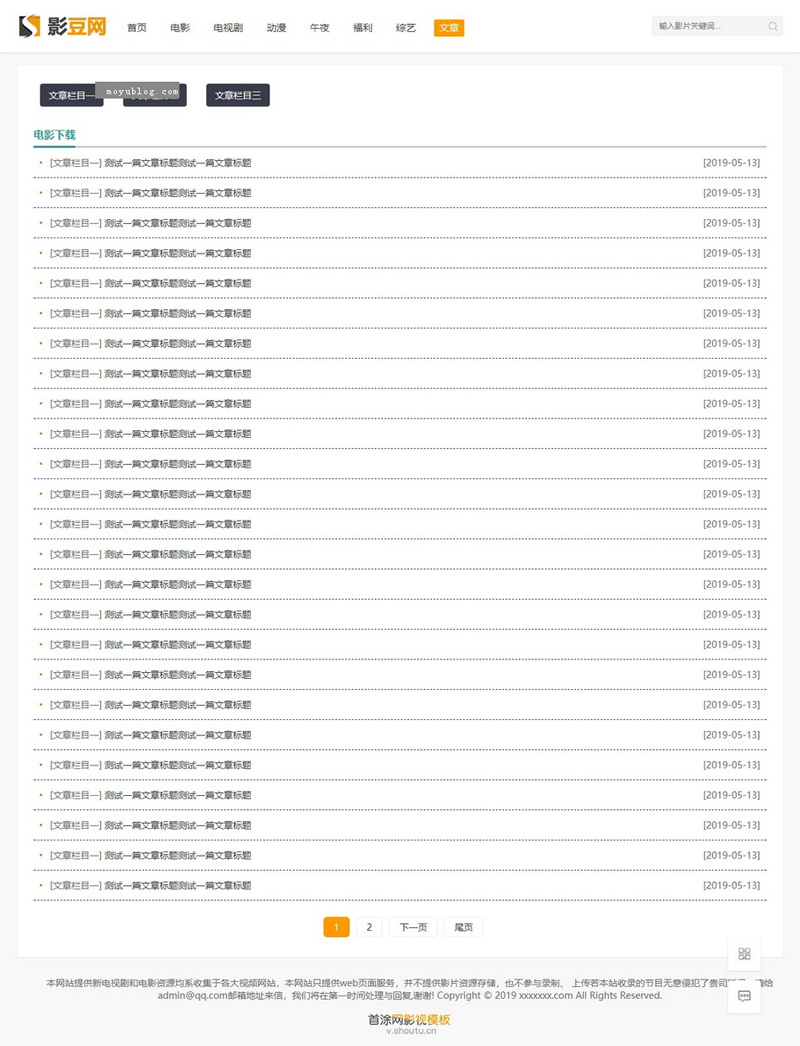Open the floating message feedback button
Screen dimensions: 800x1046
744,996
